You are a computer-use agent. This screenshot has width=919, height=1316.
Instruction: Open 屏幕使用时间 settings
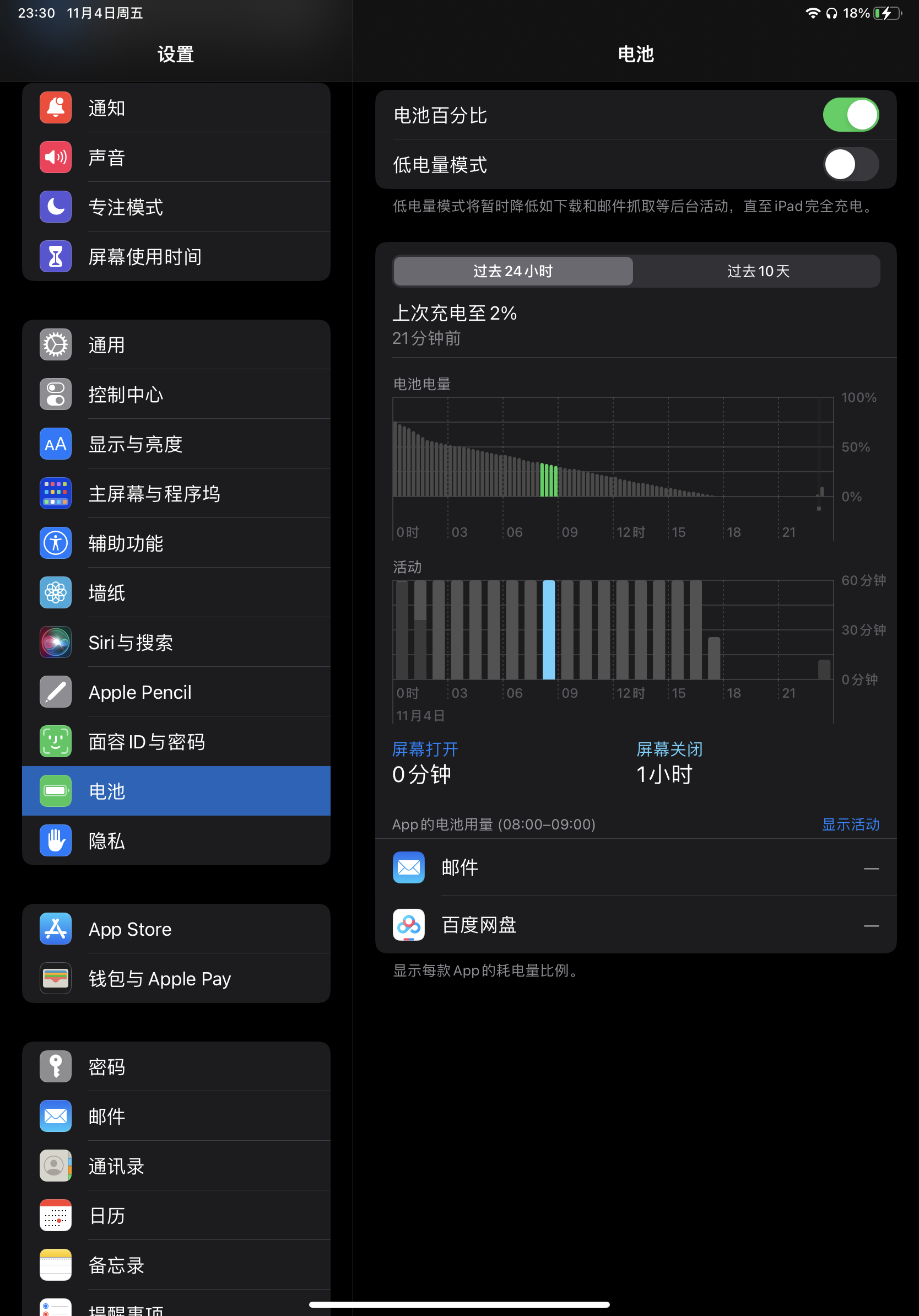pyautogui.click(x=176, y=256)
